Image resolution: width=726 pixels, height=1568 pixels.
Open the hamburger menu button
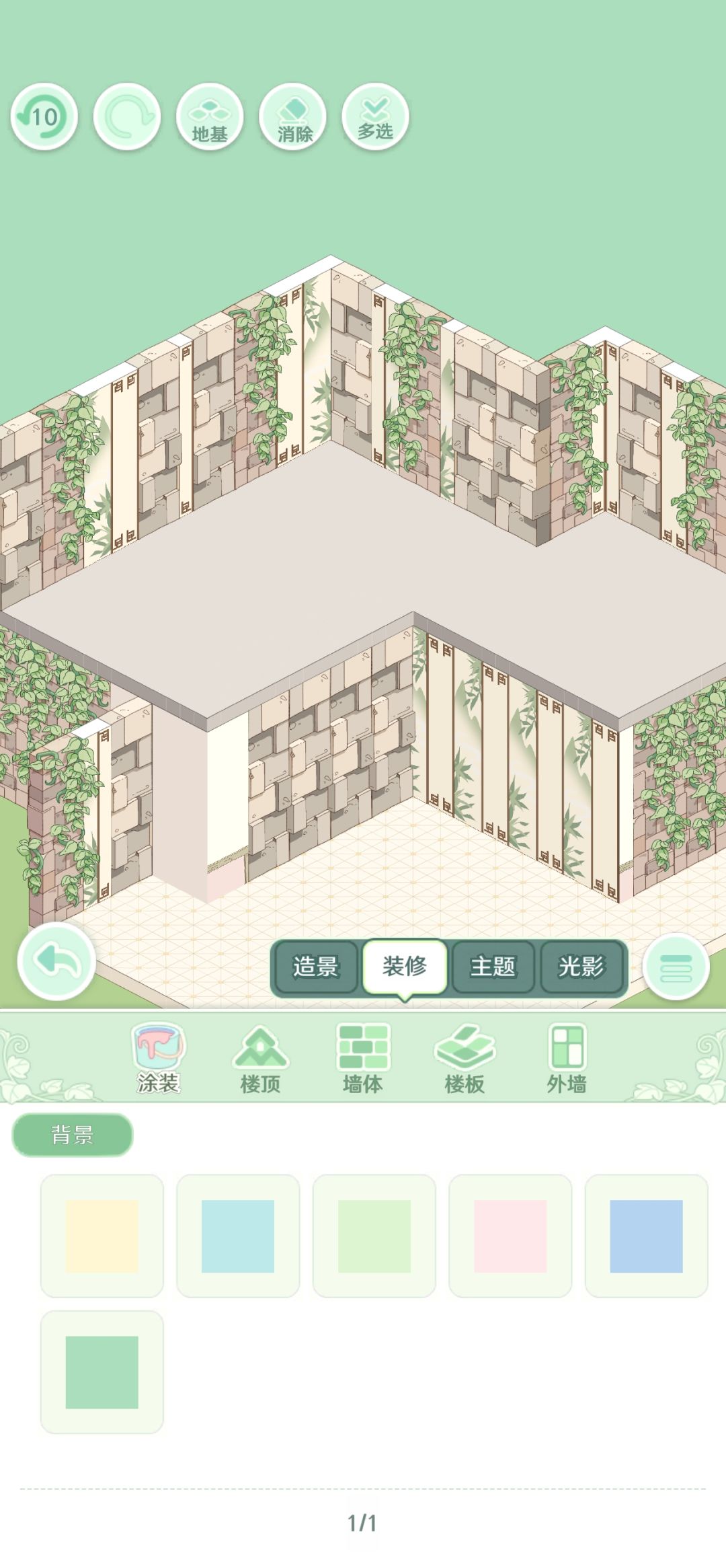point(676,967)
